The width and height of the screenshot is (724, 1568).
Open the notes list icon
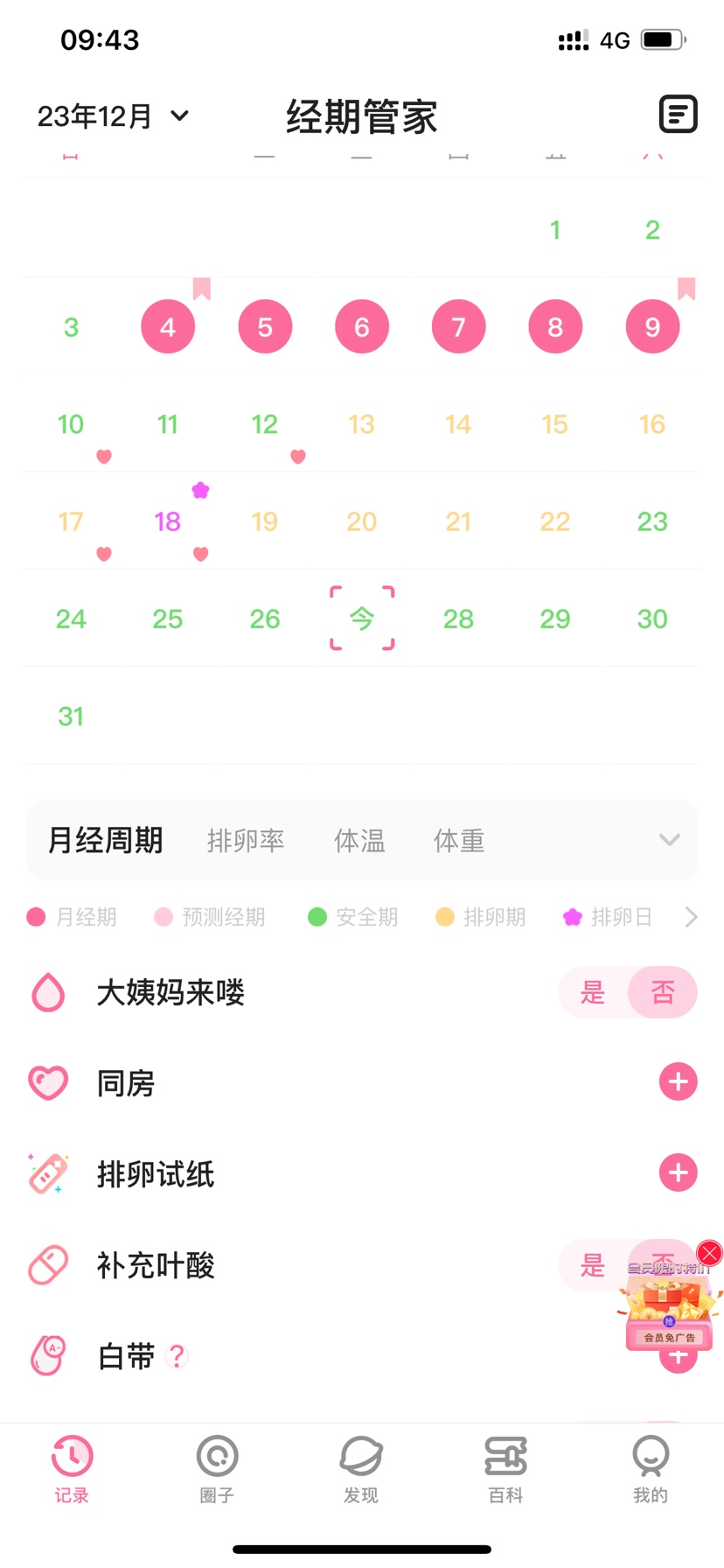click(678, 115)
